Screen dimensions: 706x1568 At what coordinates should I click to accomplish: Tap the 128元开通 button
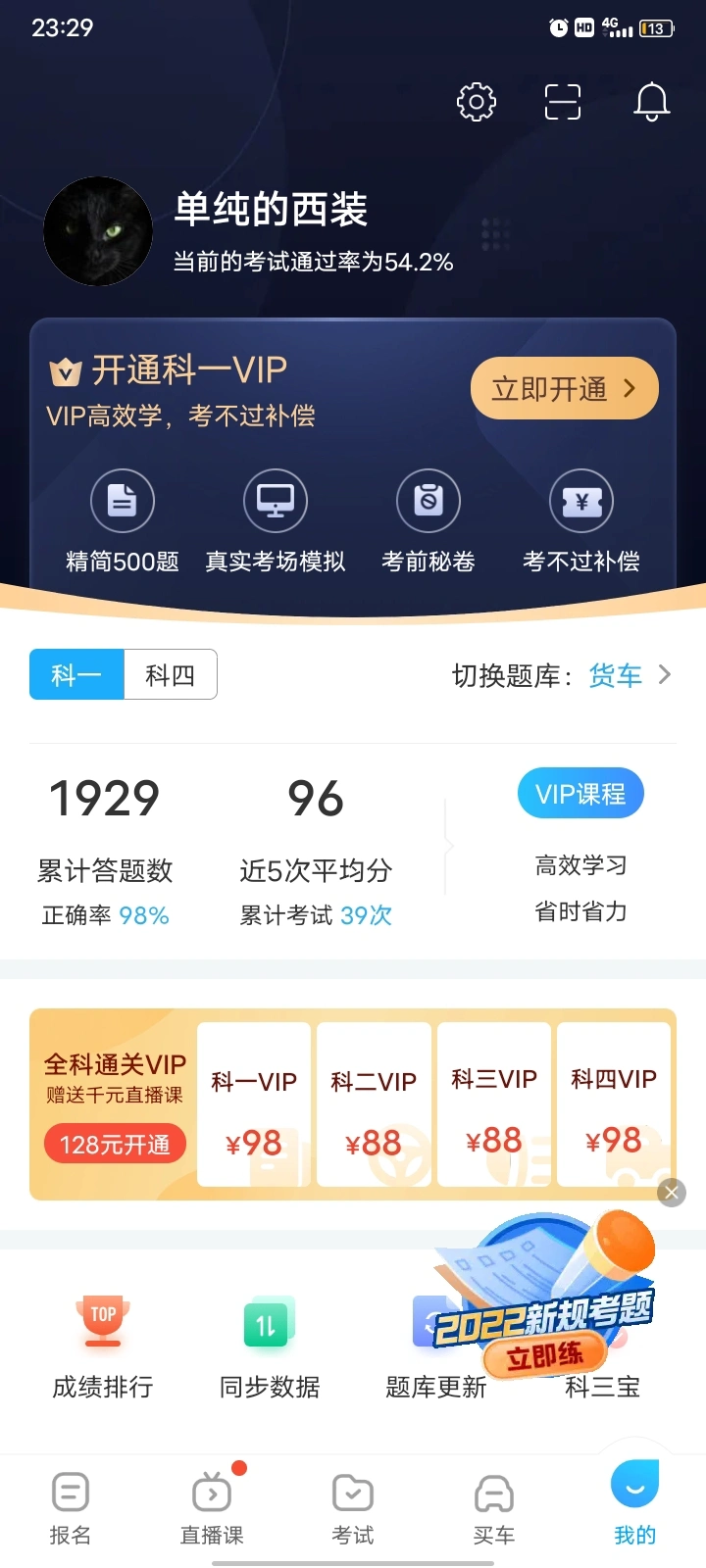115,1144
